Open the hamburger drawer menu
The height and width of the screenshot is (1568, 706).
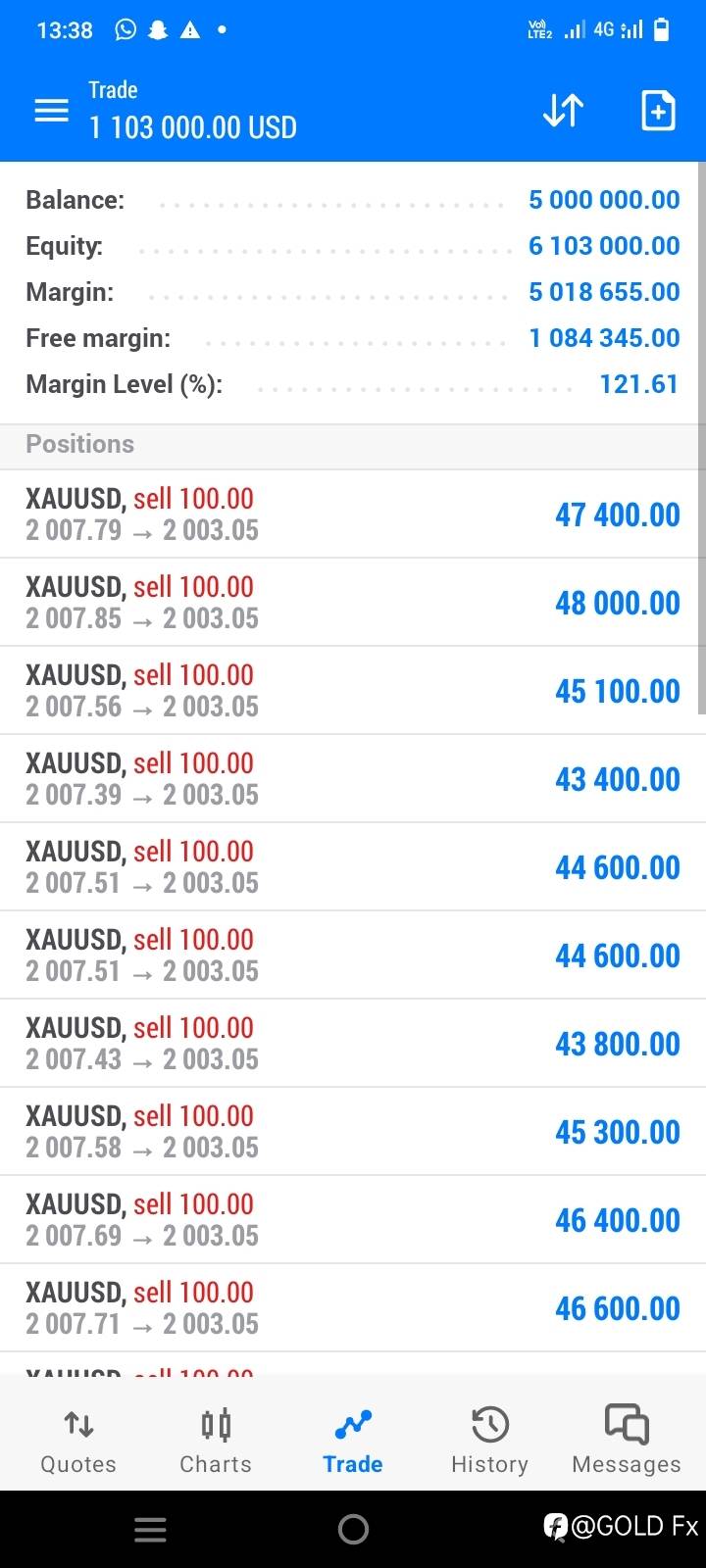point(52,111)
